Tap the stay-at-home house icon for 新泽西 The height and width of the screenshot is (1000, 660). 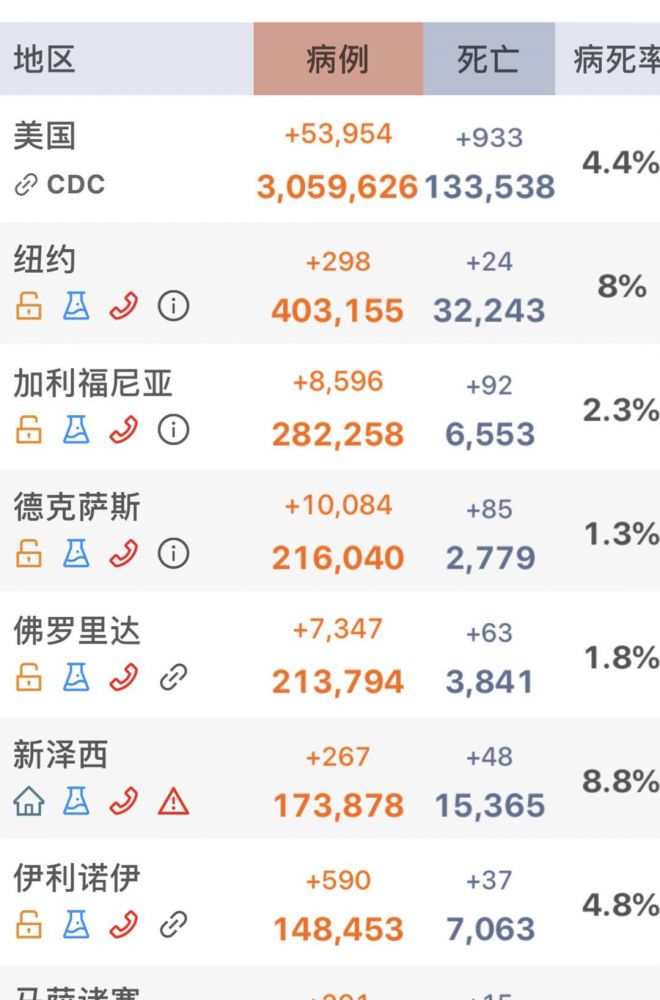point(28,801)
